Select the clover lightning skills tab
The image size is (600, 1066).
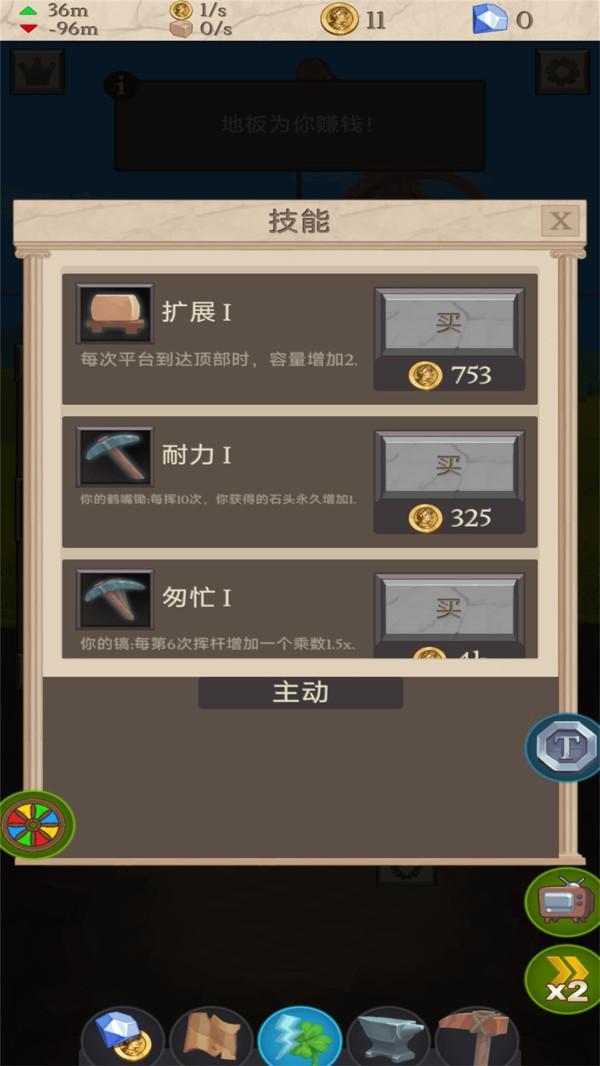(x=299, y=1037)
